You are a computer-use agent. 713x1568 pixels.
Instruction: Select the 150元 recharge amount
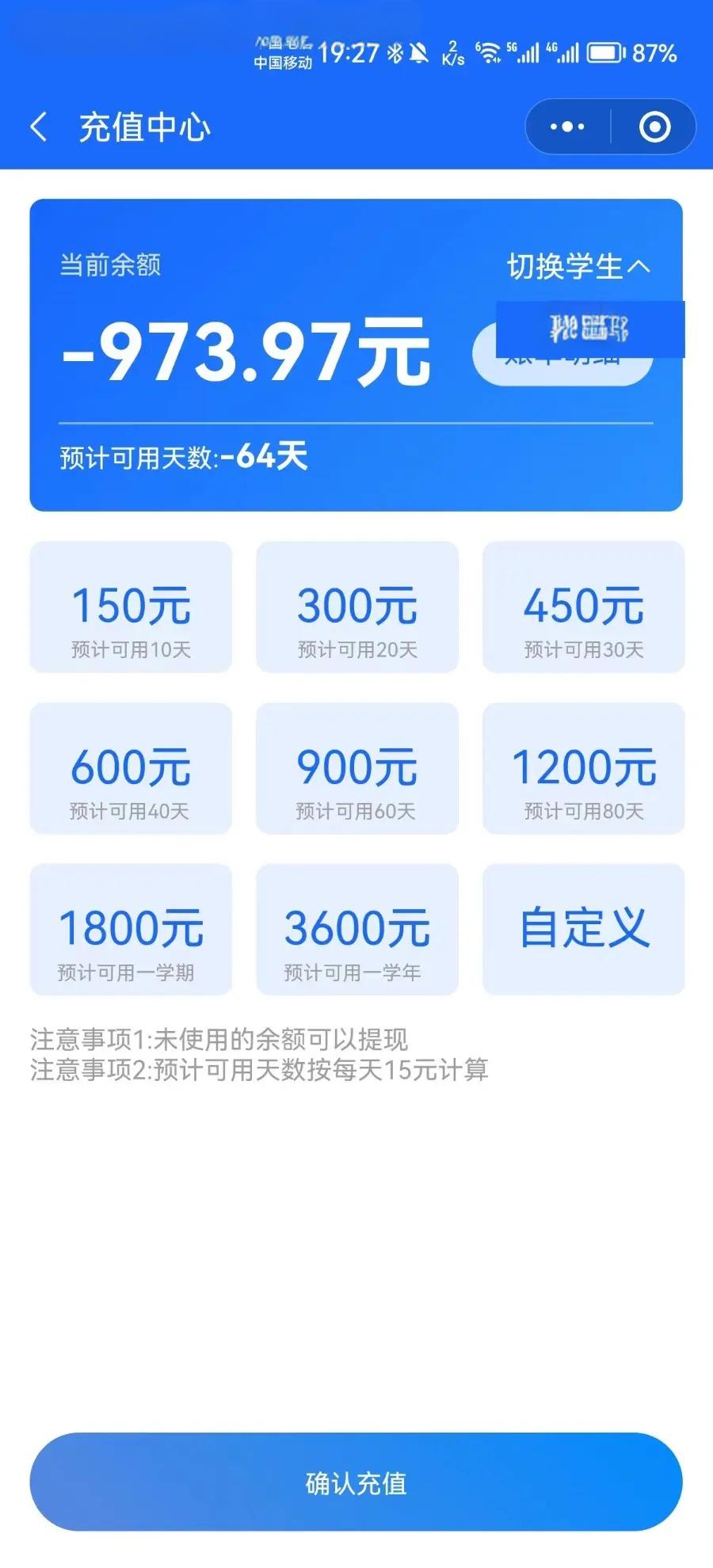click(x=131, y=607)
